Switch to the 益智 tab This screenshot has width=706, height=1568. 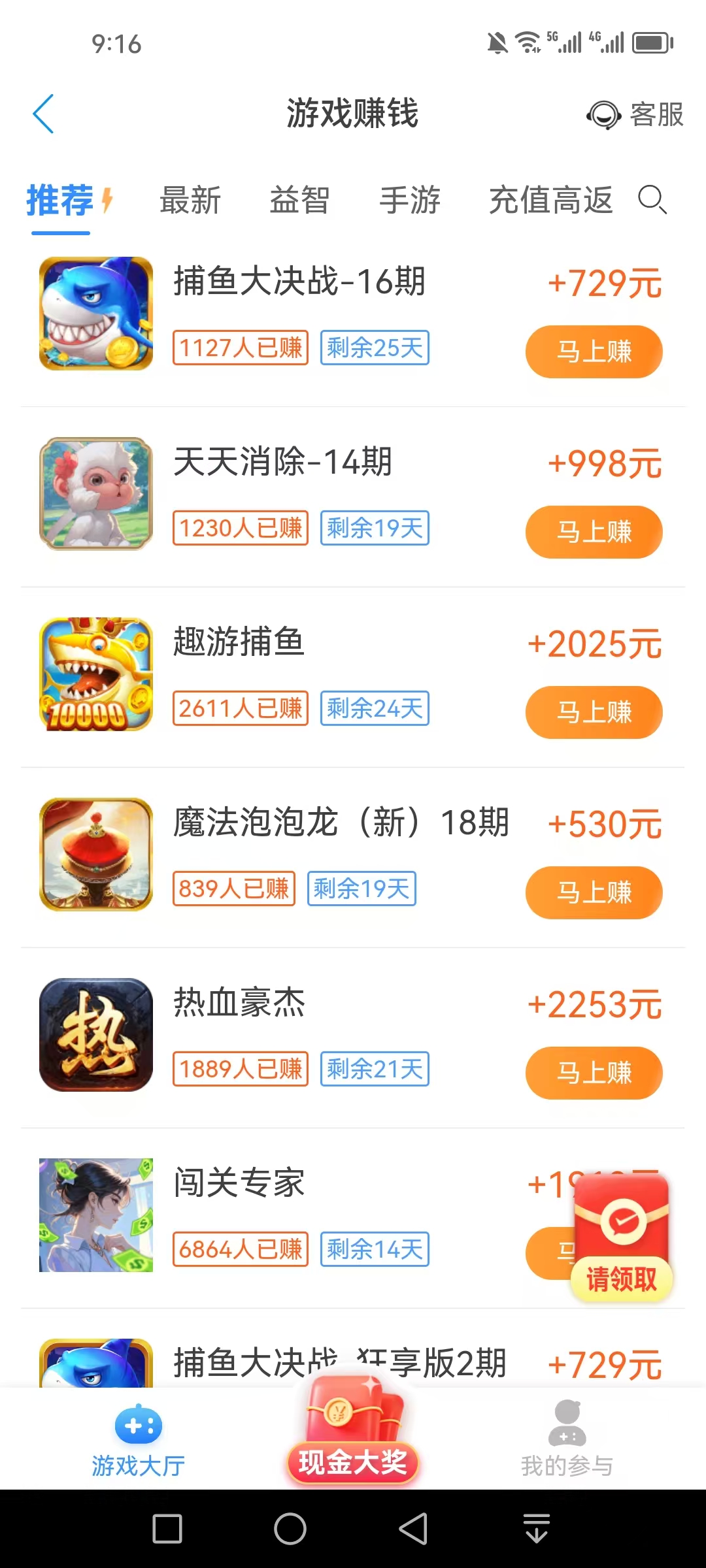coord(299,201)
